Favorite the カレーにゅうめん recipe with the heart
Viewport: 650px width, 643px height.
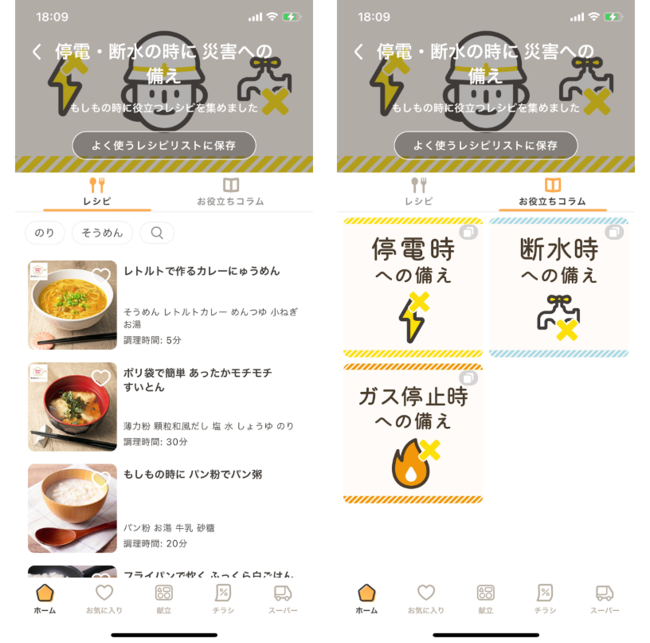[101, 276]
